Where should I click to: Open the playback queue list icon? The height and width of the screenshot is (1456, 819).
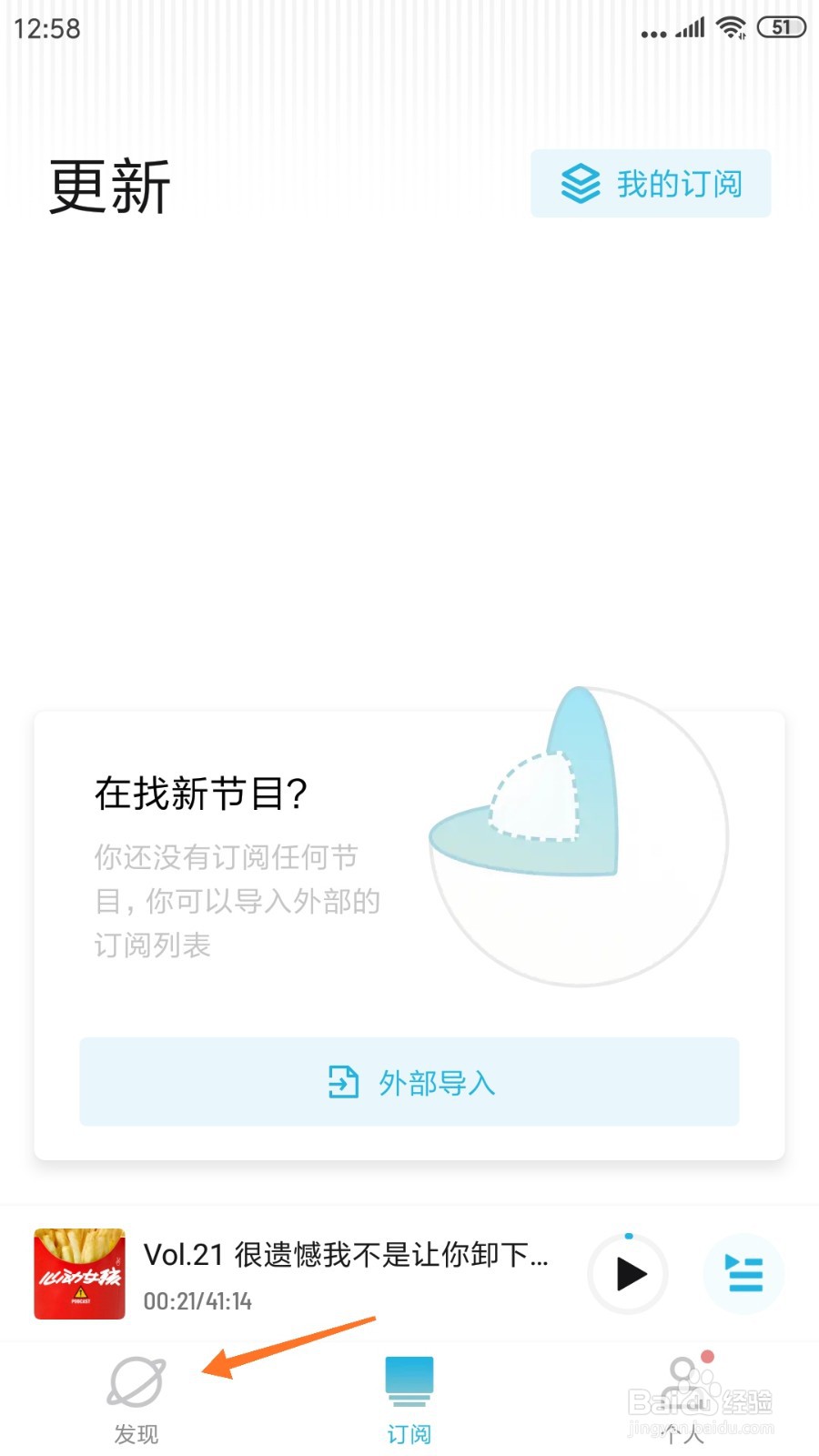(x=743, y=1275)
